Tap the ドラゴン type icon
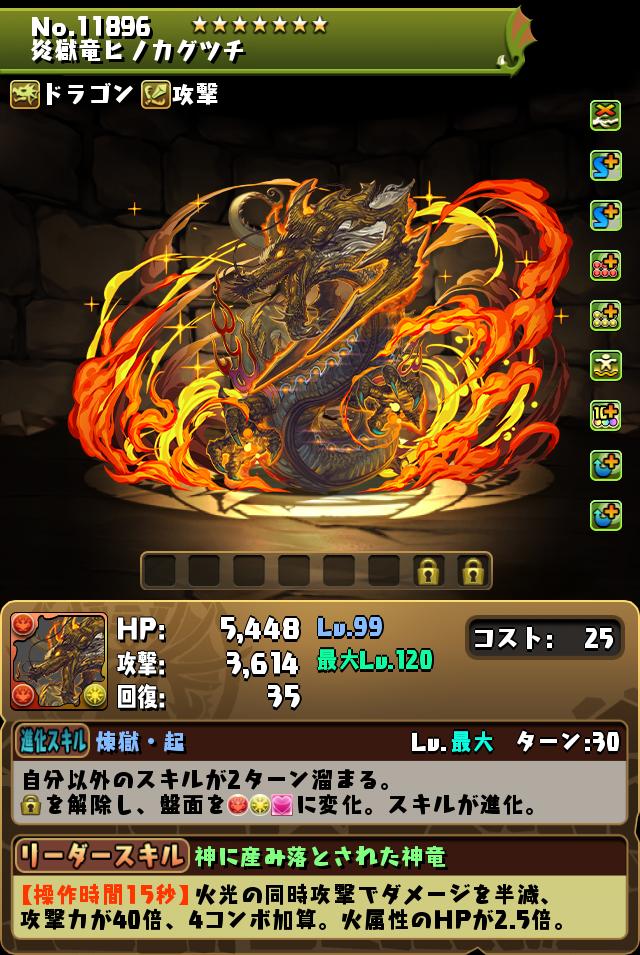 [25, 95]
